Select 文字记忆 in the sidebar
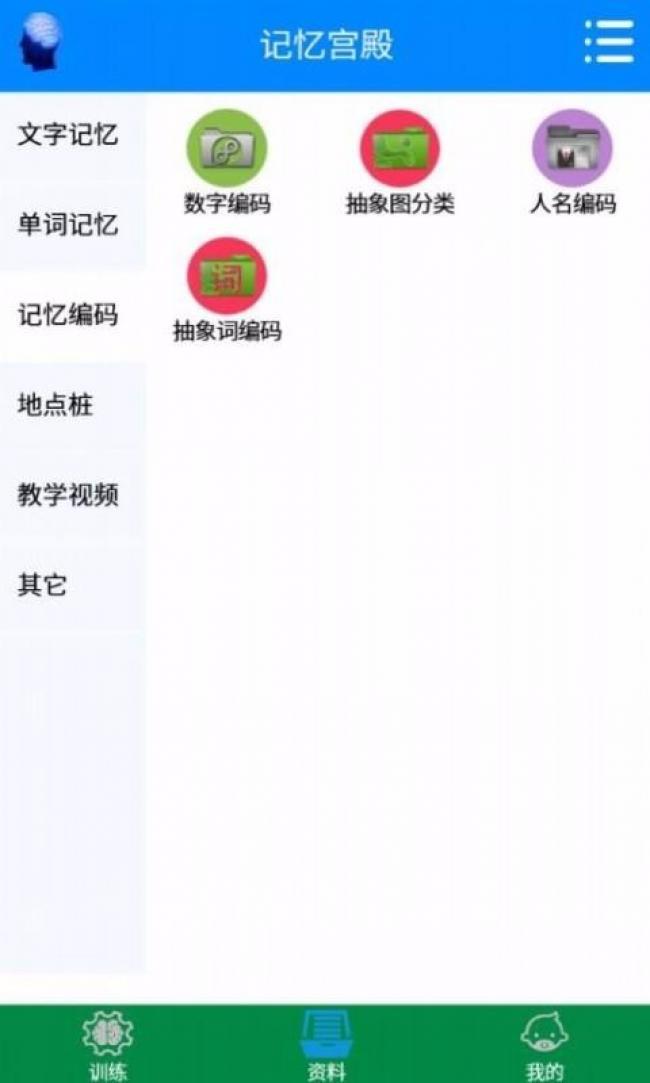Viewport: 650px width, 1083px height. click(68, 136)
